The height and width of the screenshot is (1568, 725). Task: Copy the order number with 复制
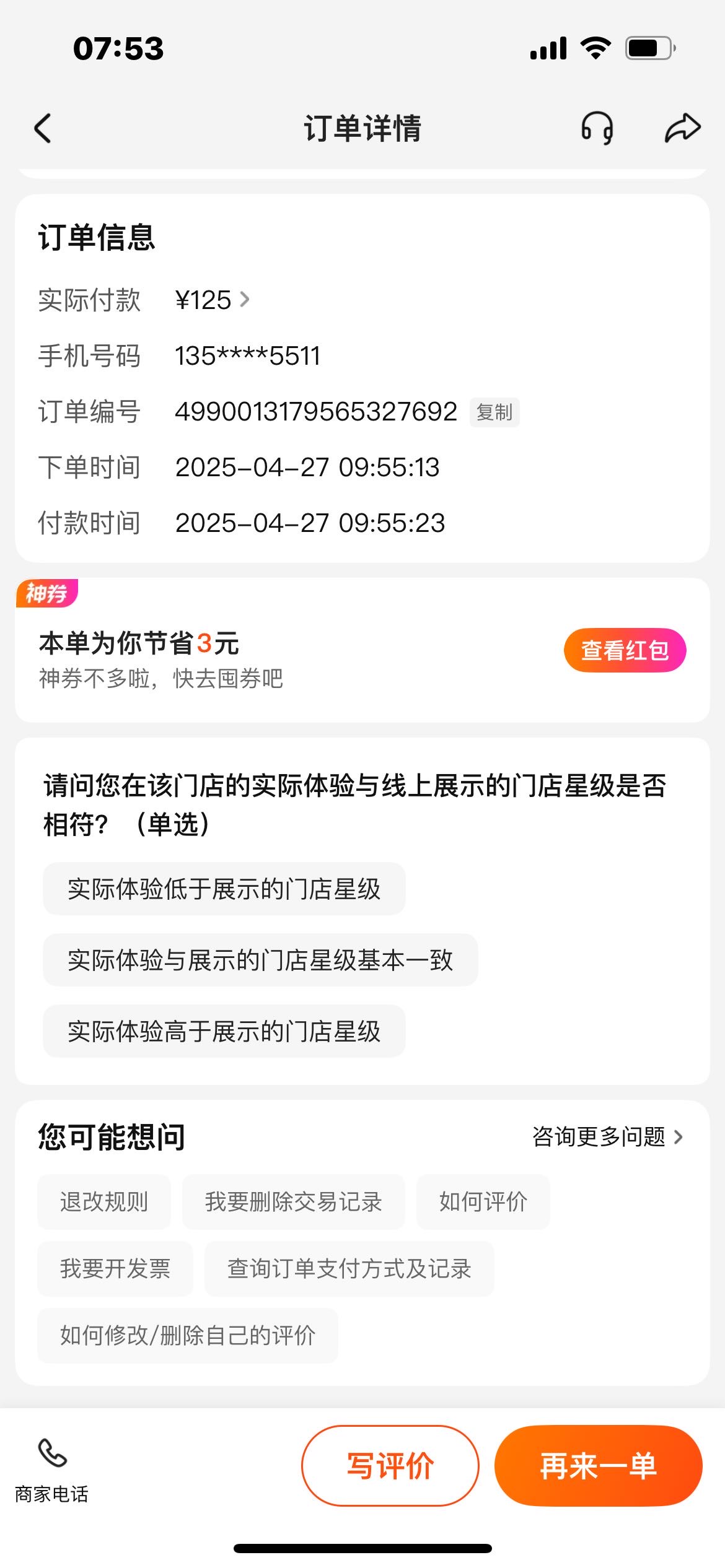(494, 412)
